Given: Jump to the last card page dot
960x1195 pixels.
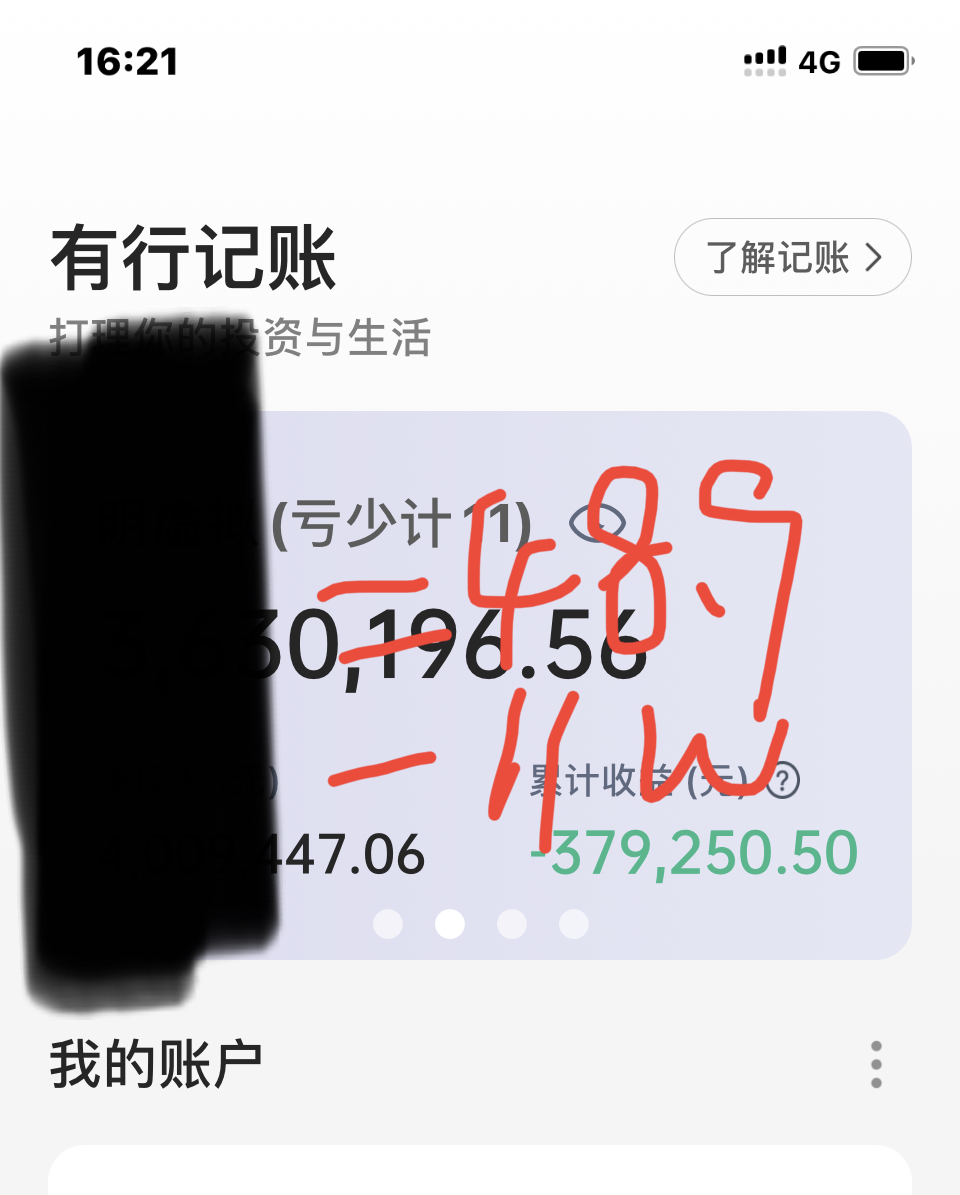Looking at the screenshot, I should [x=574, y=924].
